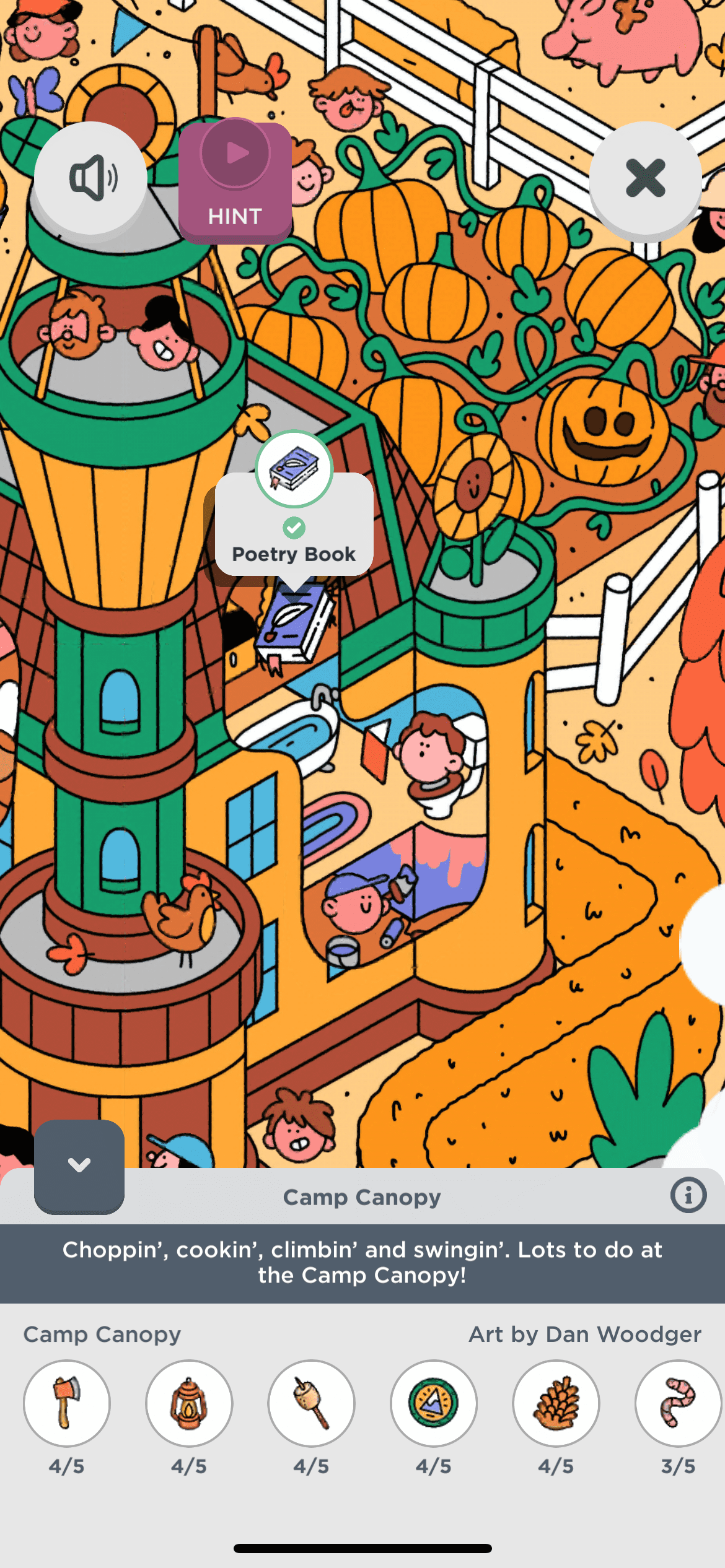Select the axe item to find
The image size is (725, 1568).
(67, 1403)
